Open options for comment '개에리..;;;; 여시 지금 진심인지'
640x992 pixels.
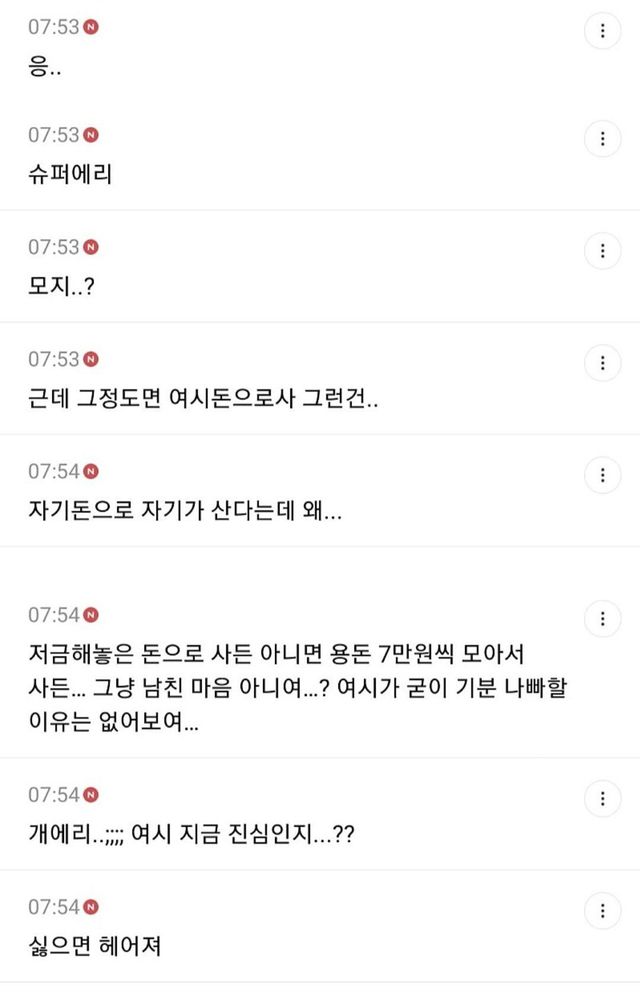point(602,798)
